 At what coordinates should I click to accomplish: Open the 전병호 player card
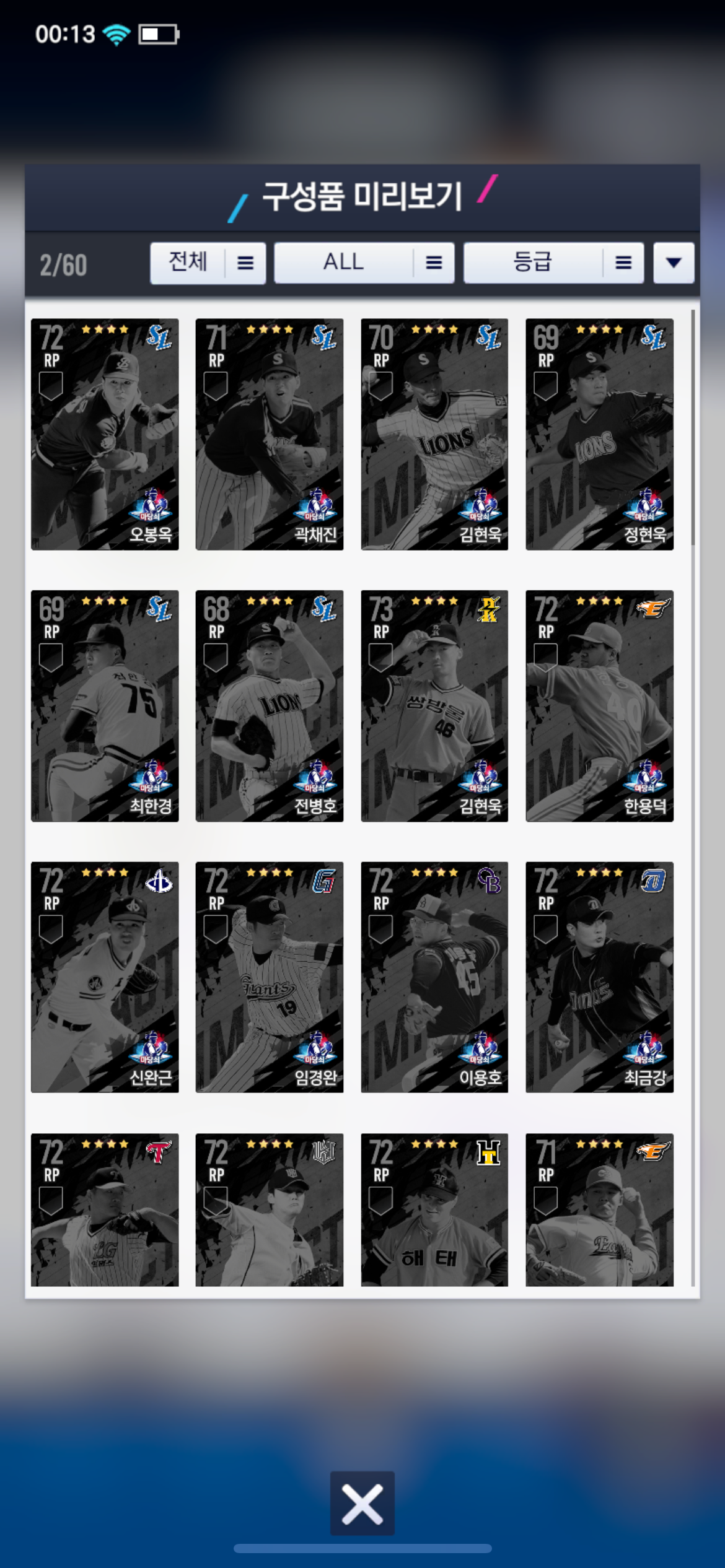coord(269,706)
